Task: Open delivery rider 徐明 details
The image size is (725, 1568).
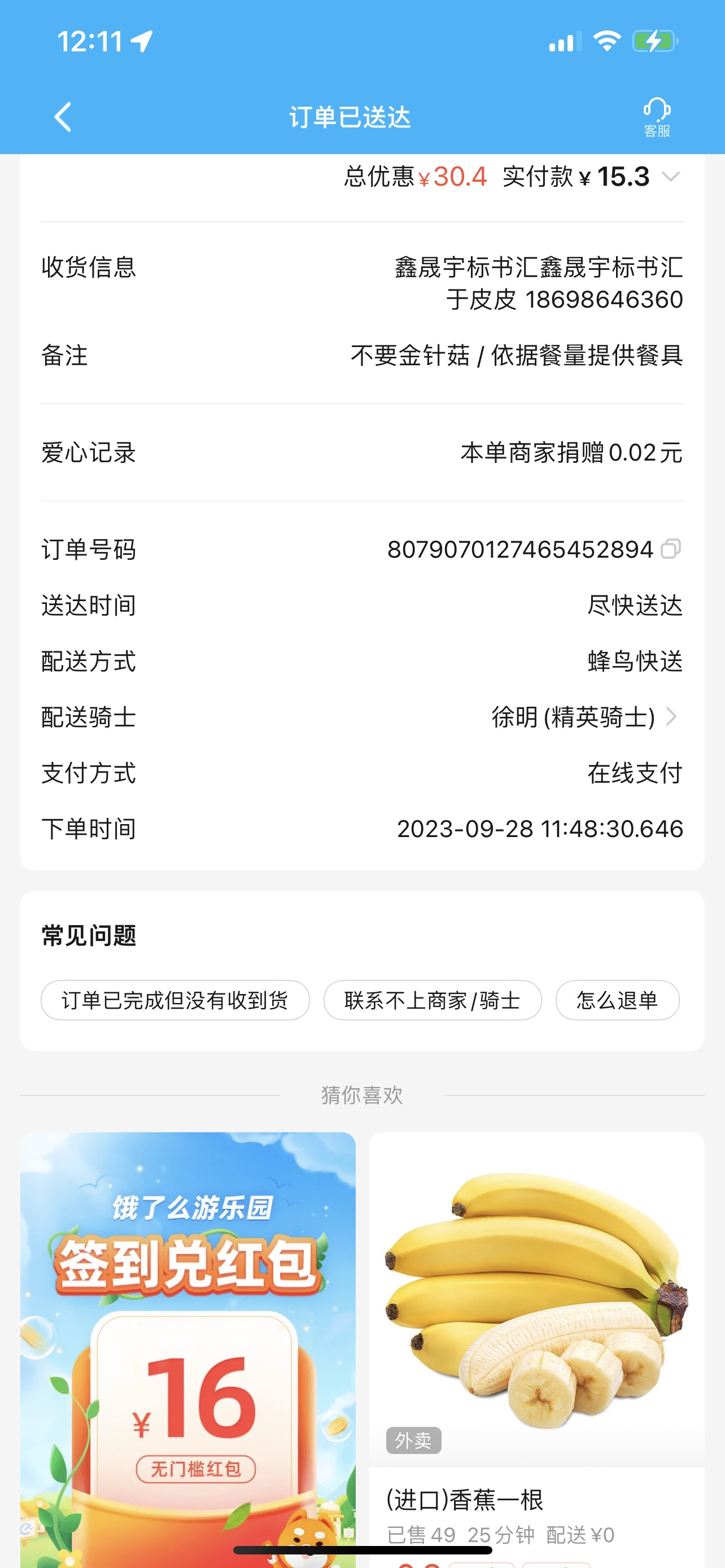Action: 584,717
